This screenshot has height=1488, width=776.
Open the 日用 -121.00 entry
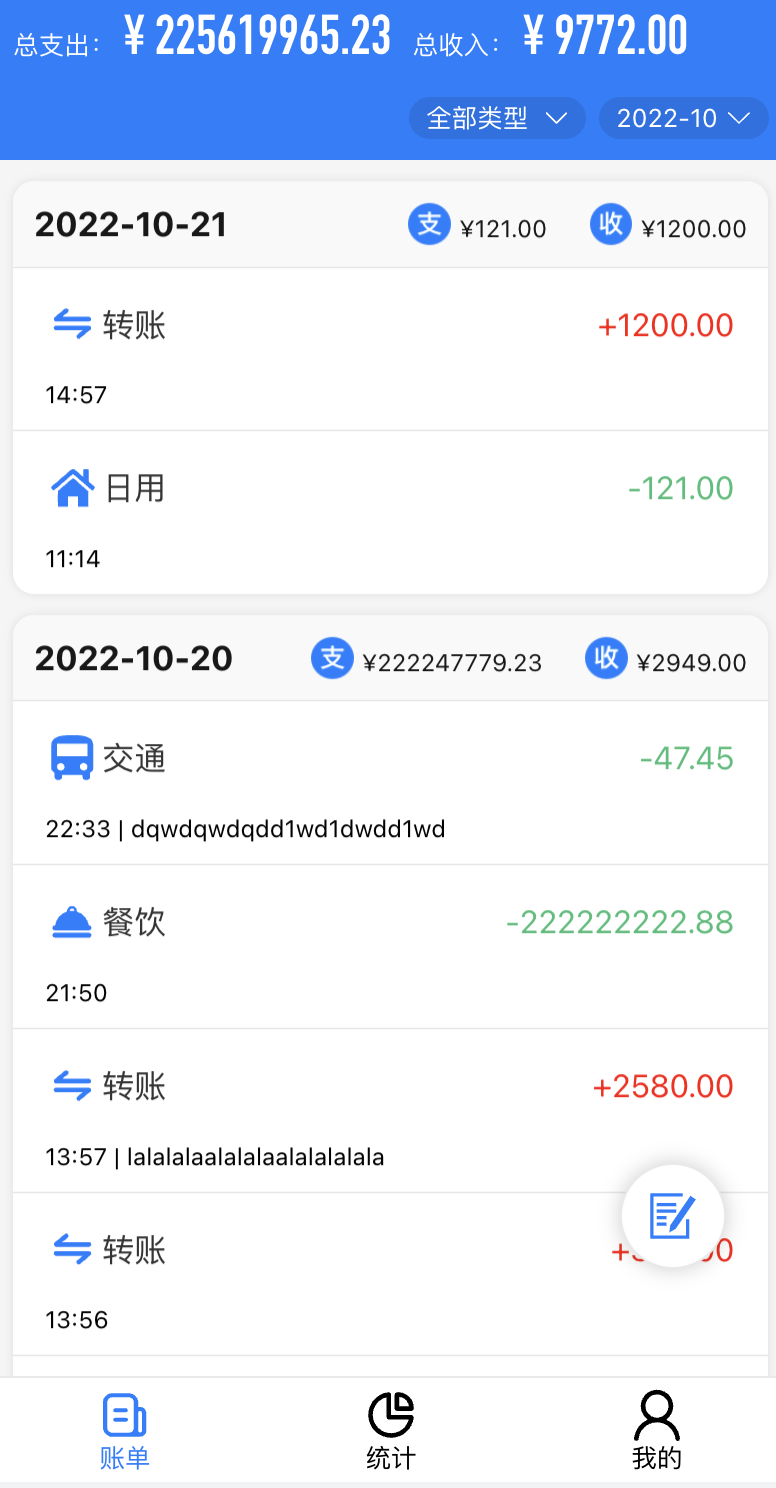pyautogui.click(x=390, y=512)
